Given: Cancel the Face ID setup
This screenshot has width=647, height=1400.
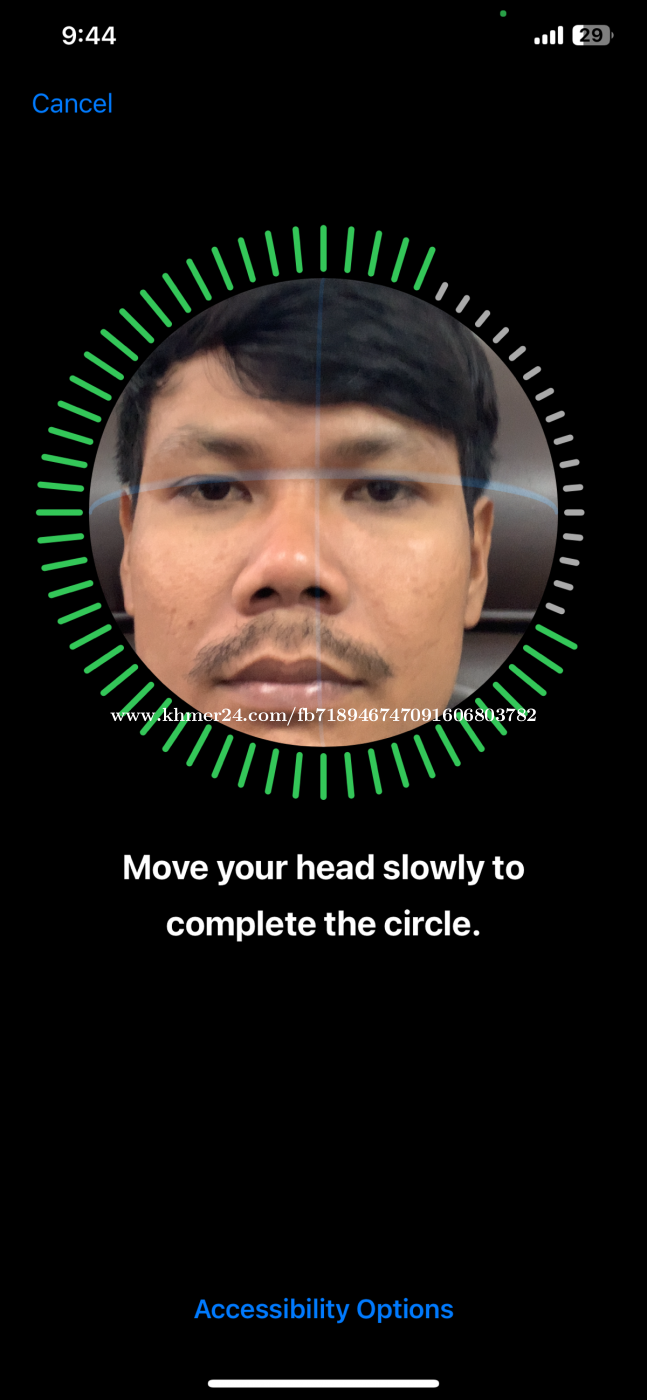Looking at the screenshot, I should click(x=72, y=104).
